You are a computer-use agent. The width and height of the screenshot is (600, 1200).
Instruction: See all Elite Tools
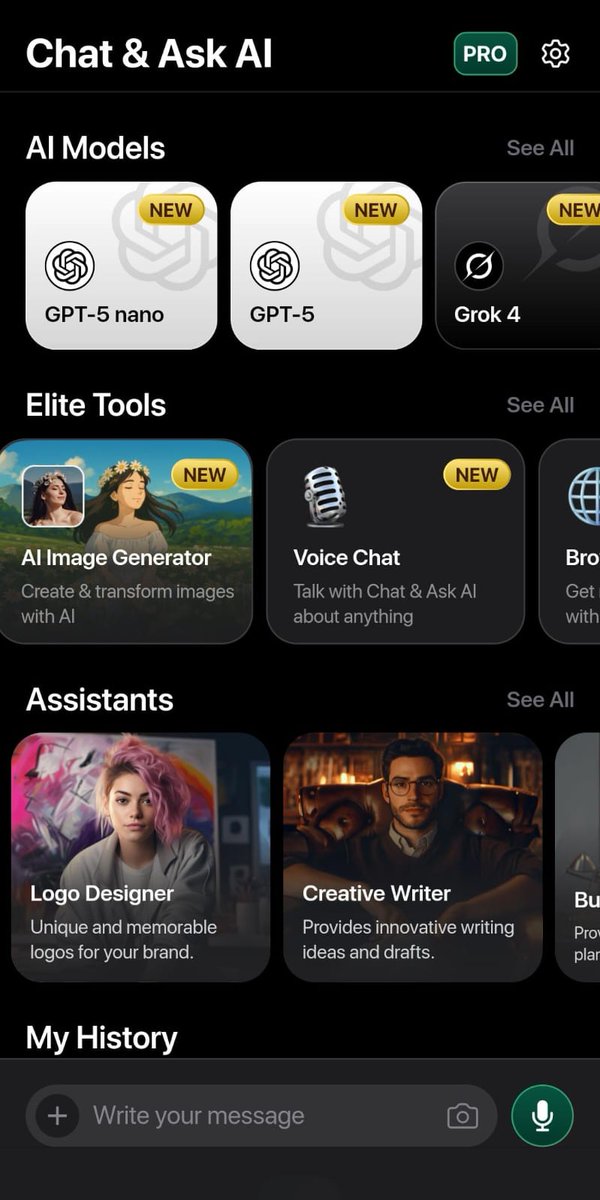pyautogui.click(x=540, y=405)
